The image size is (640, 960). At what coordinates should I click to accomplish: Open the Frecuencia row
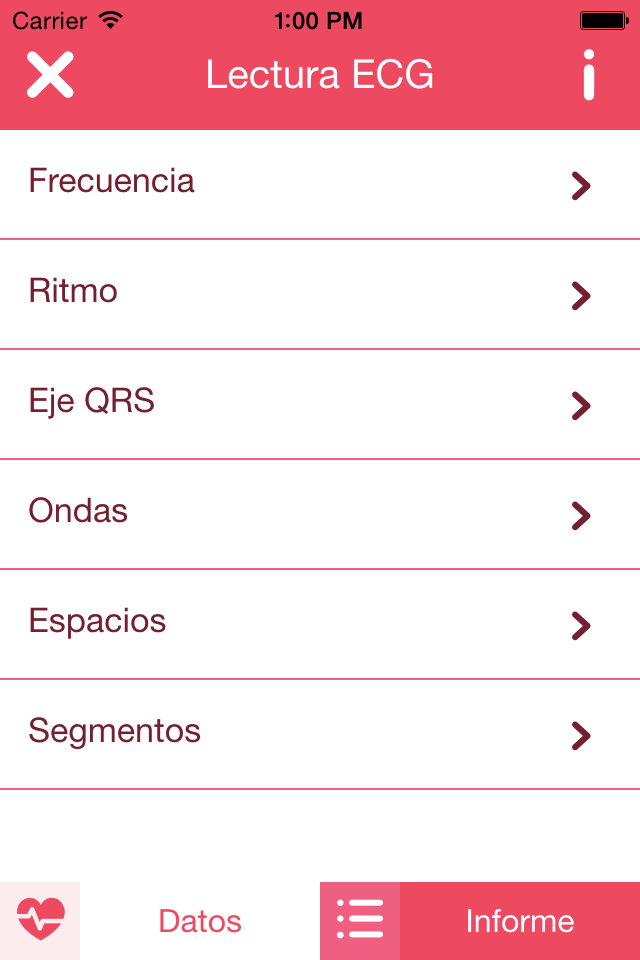point(320,184)
